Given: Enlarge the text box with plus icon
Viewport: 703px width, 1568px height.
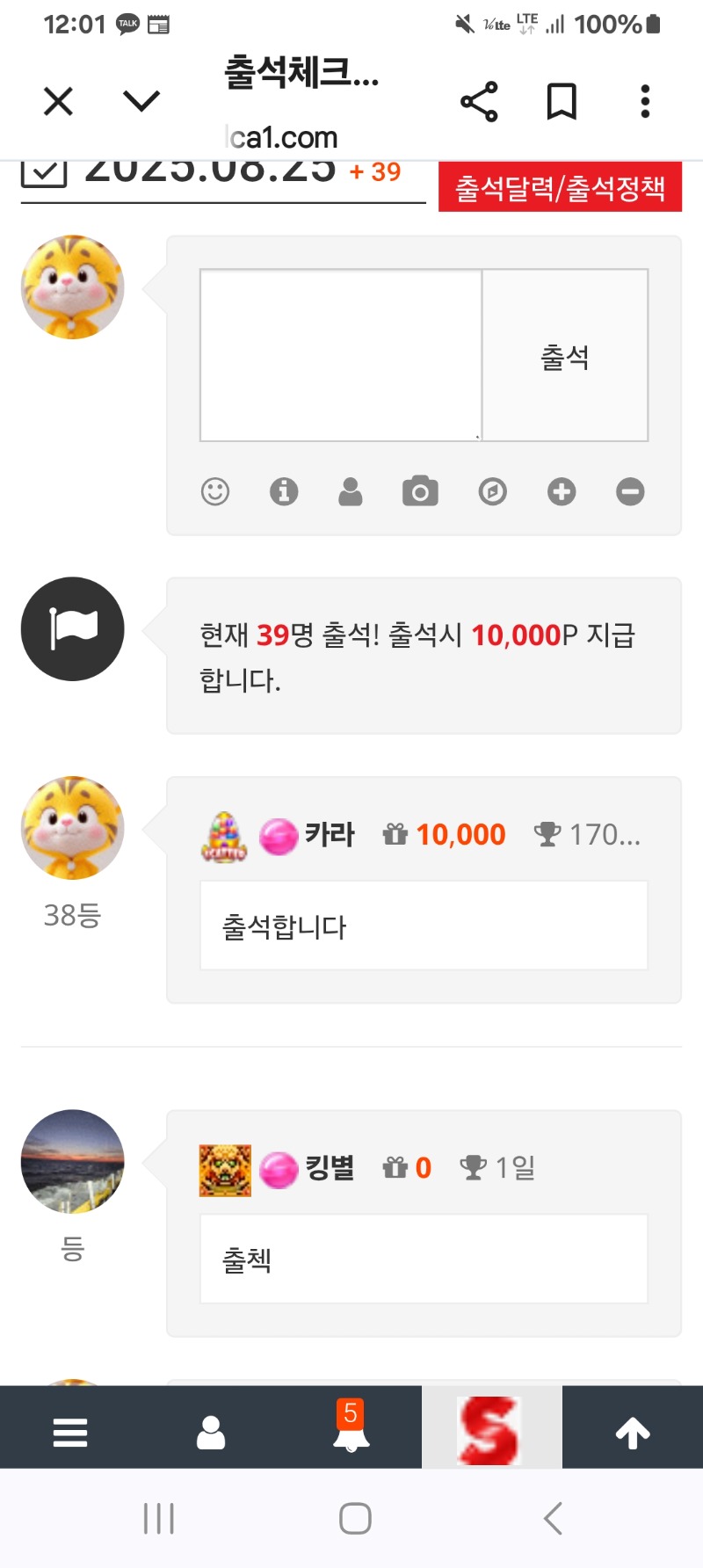Looking at the screenshot, I should [562, 491].
